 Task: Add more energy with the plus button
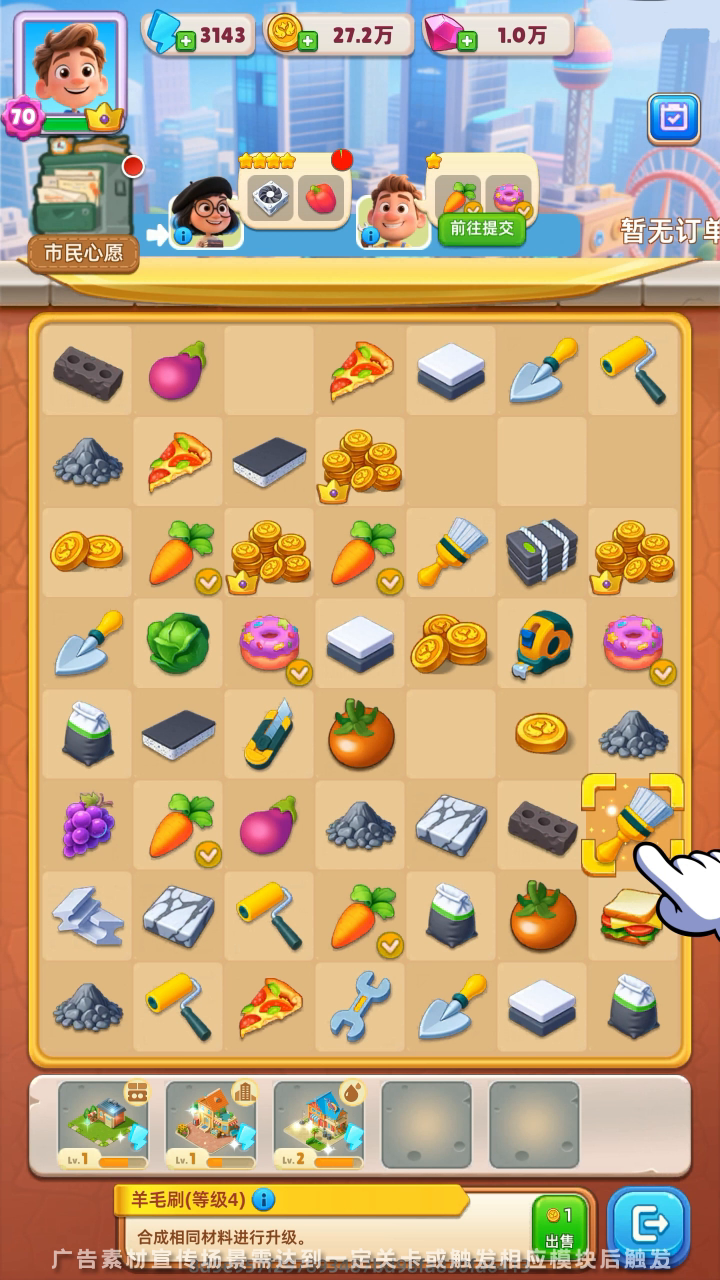(x=186, y=41)
